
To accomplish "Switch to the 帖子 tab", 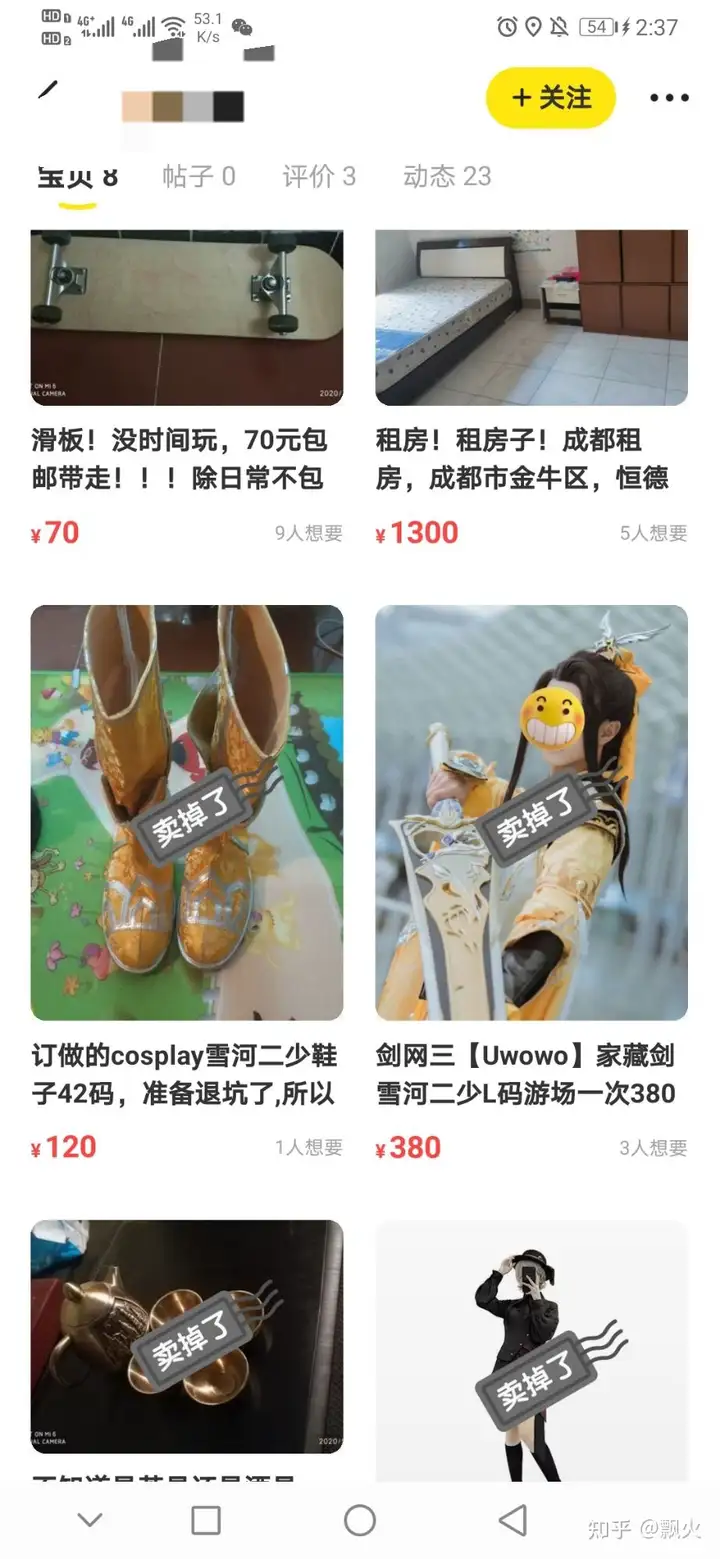I will click(x=198, y=177).
